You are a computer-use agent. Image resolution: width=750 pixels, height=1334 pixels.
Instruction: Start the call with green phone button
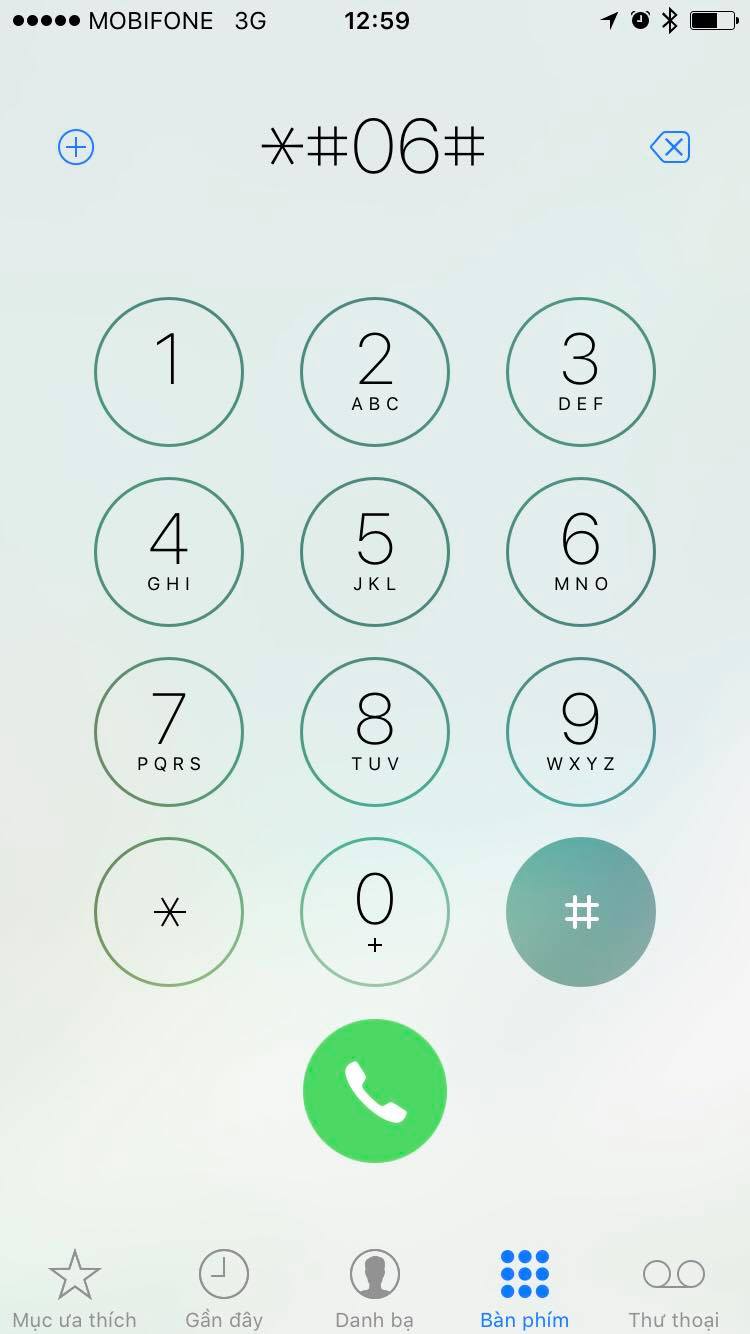[375, 1092]
